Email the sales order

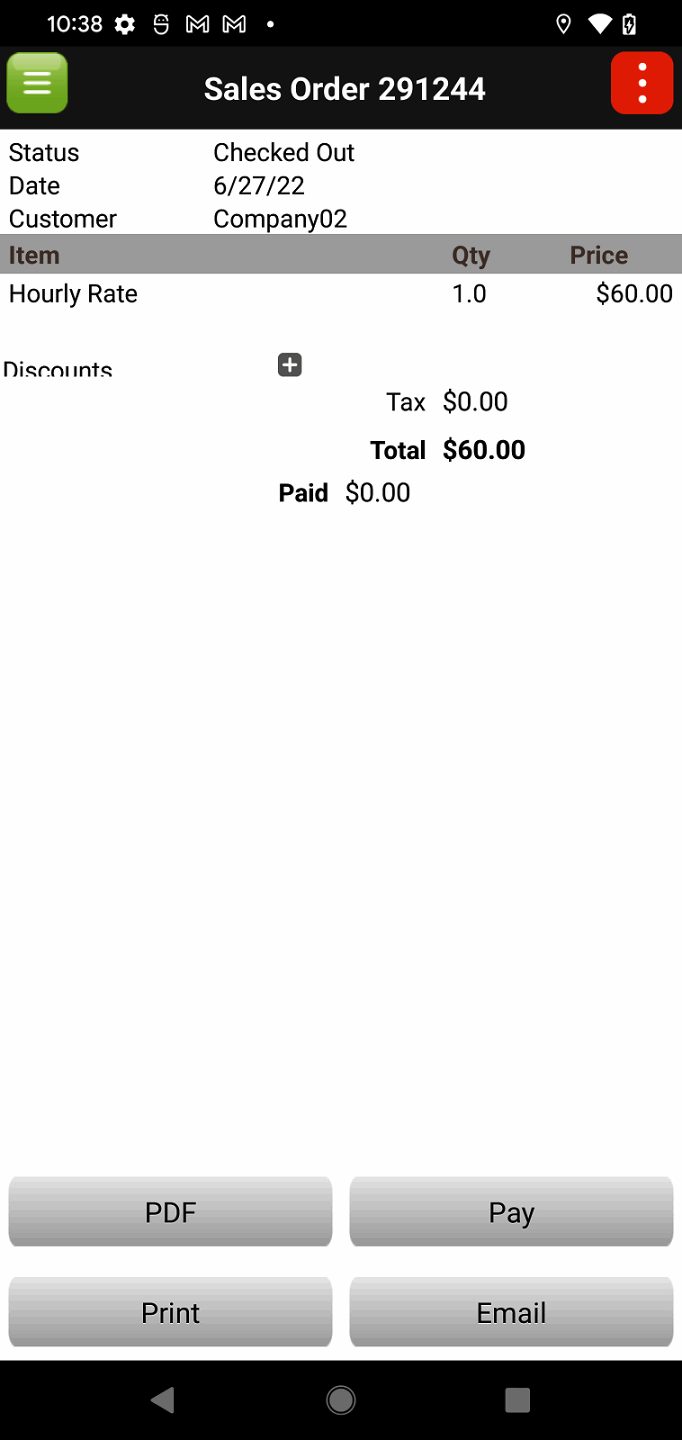pos(511,1312)
